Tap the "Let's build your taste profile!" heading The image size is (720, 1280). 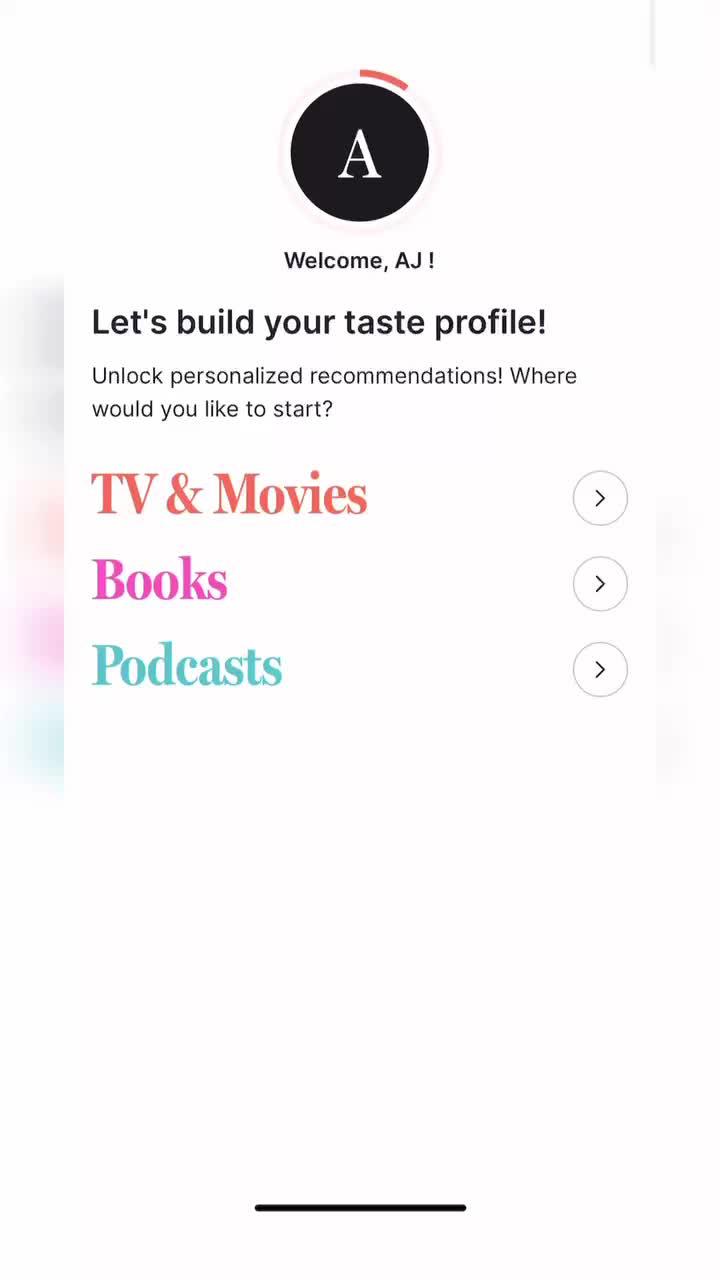(x=319, y=322)
